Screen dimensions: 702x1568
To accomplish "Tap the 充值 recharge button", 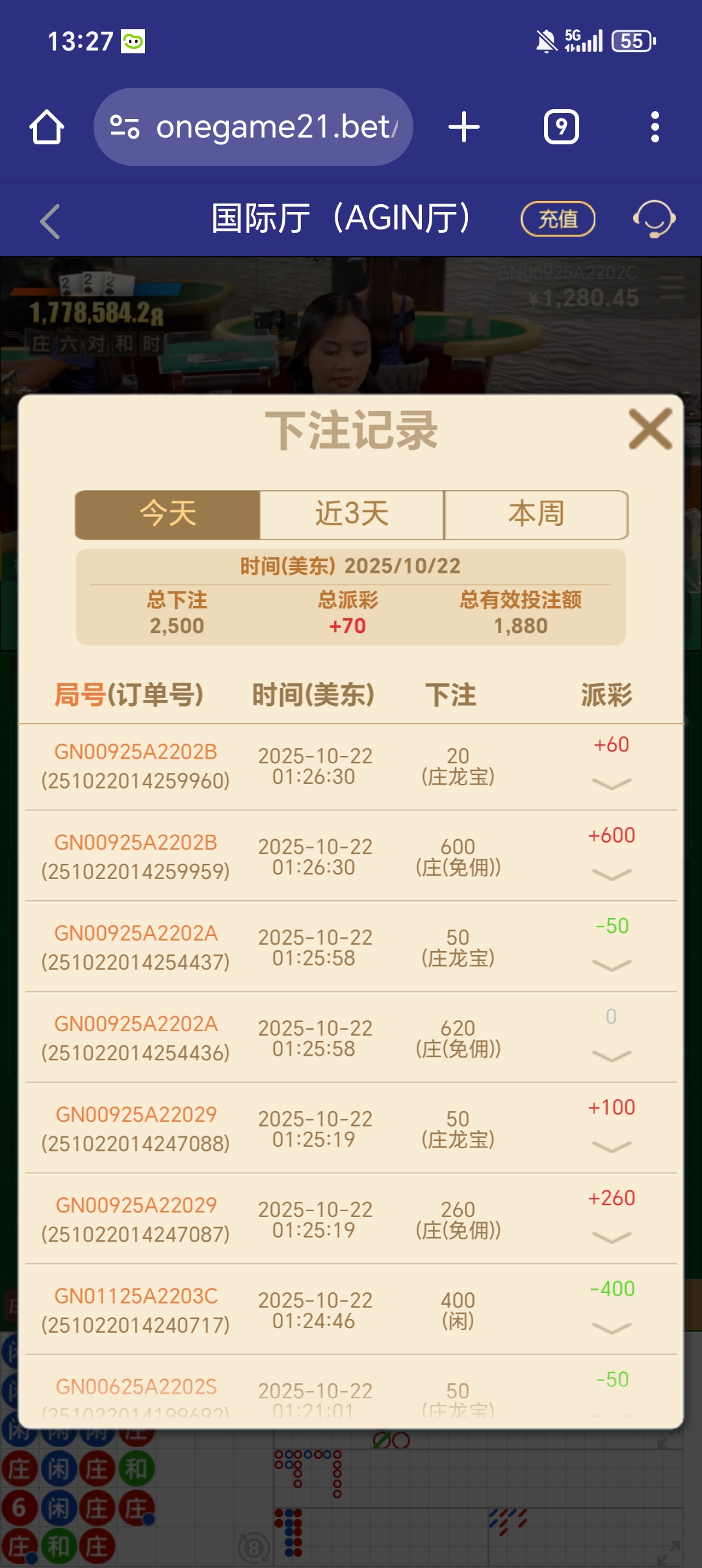I will (x=558, y=219).
